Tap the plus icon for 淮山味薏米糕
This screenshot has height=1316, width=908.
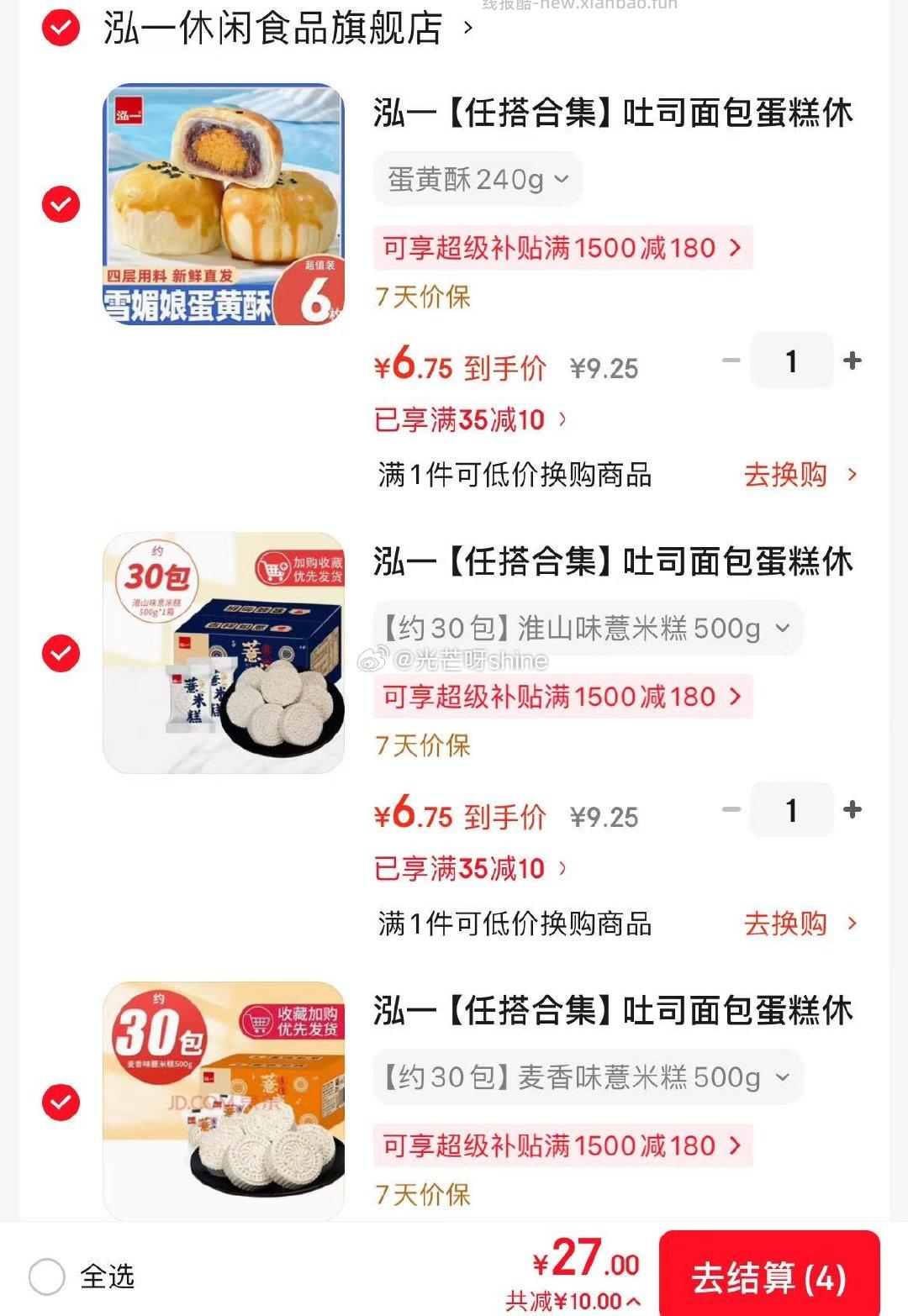(x=854, y=809)
